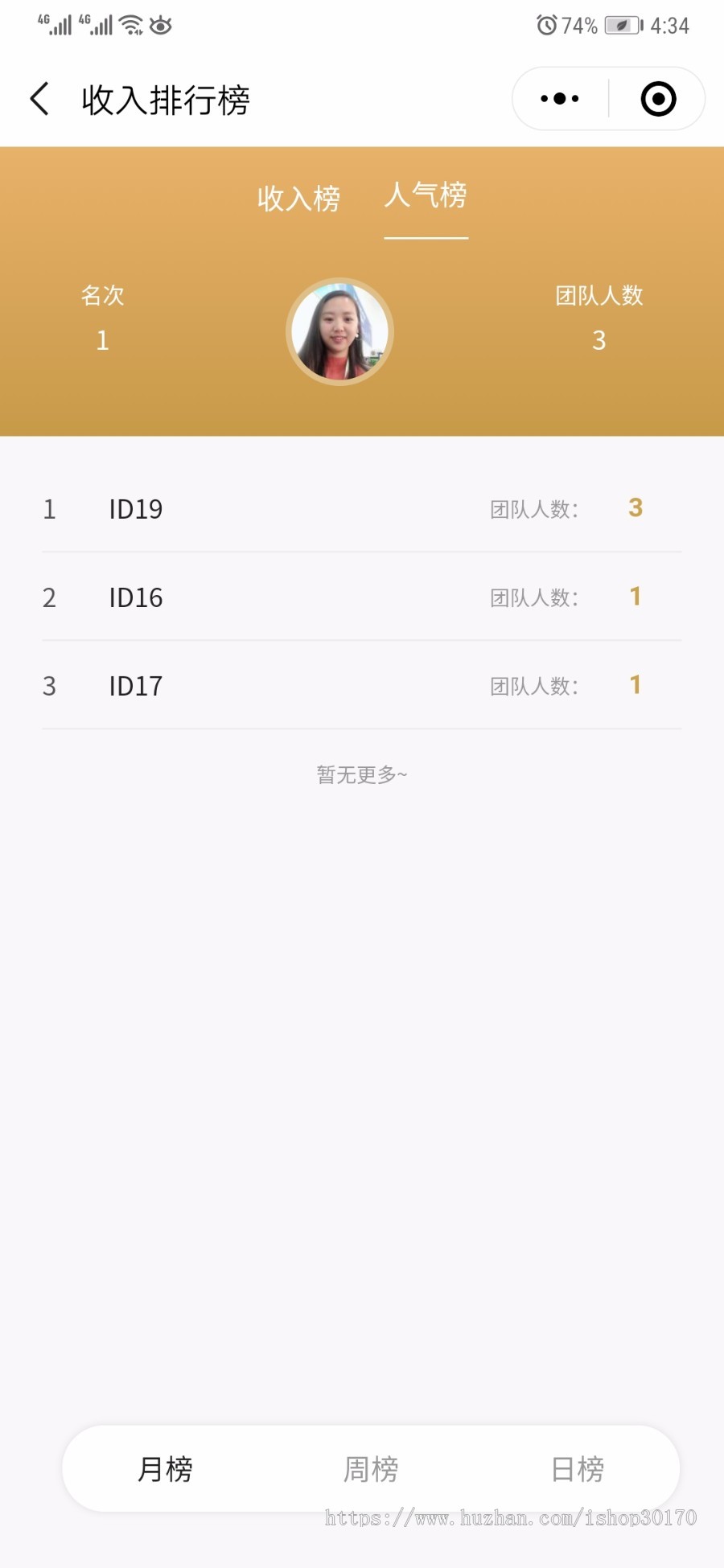Tap the ID16 row in the list
Screen dimensions: 724x1568
[362, 597]
